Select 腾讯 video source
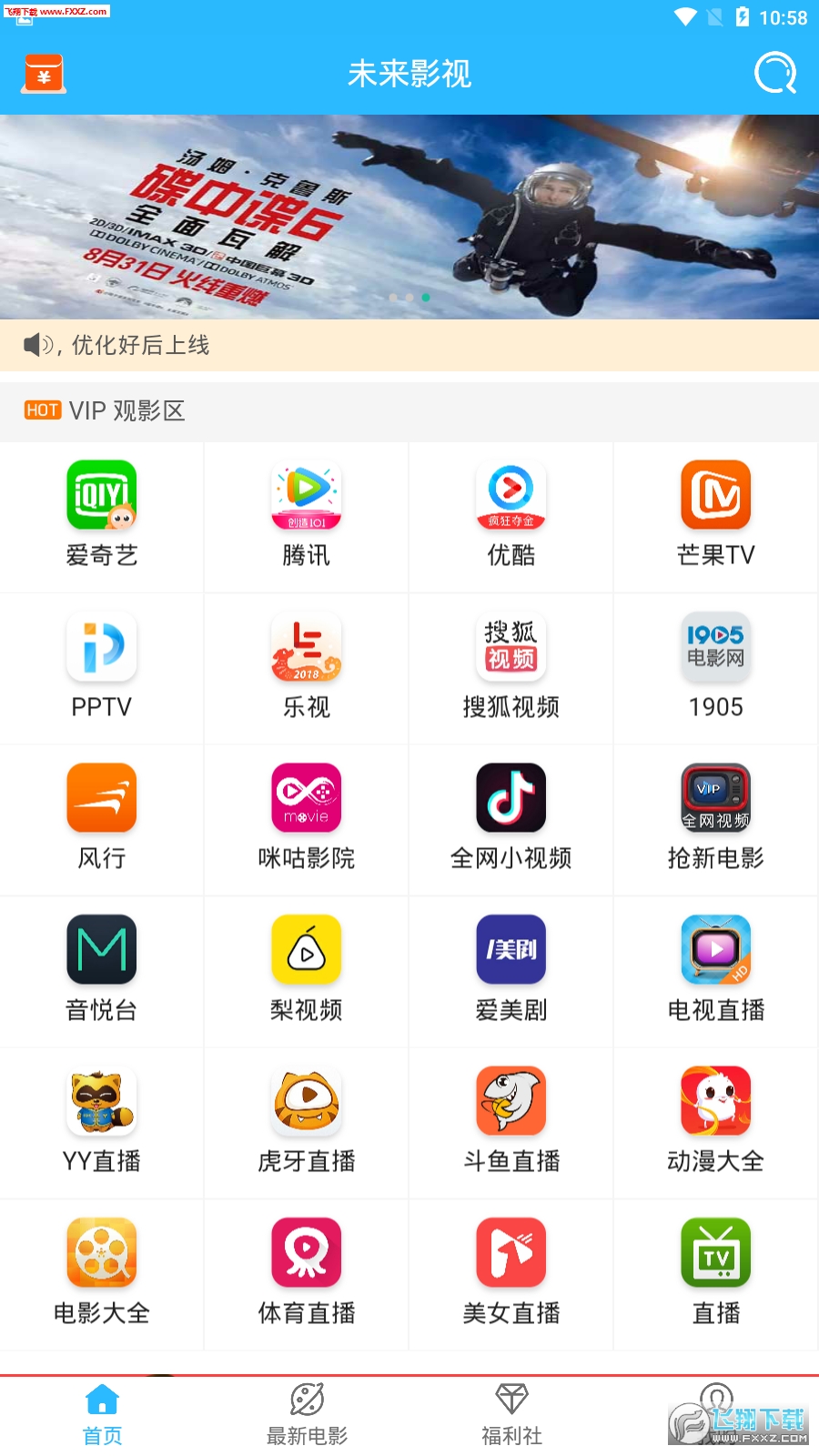Screen dimensions: 819x1456 point(307,515)
